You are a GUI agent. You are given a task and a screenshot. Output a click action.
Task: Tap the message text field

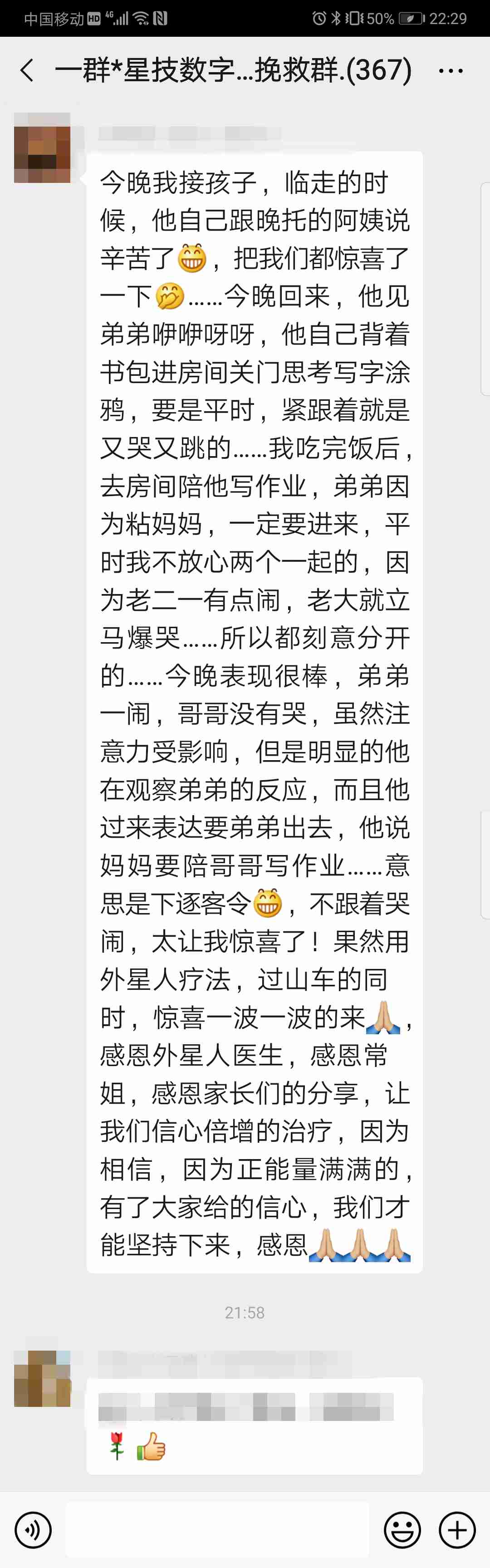tap(217, 1529)
